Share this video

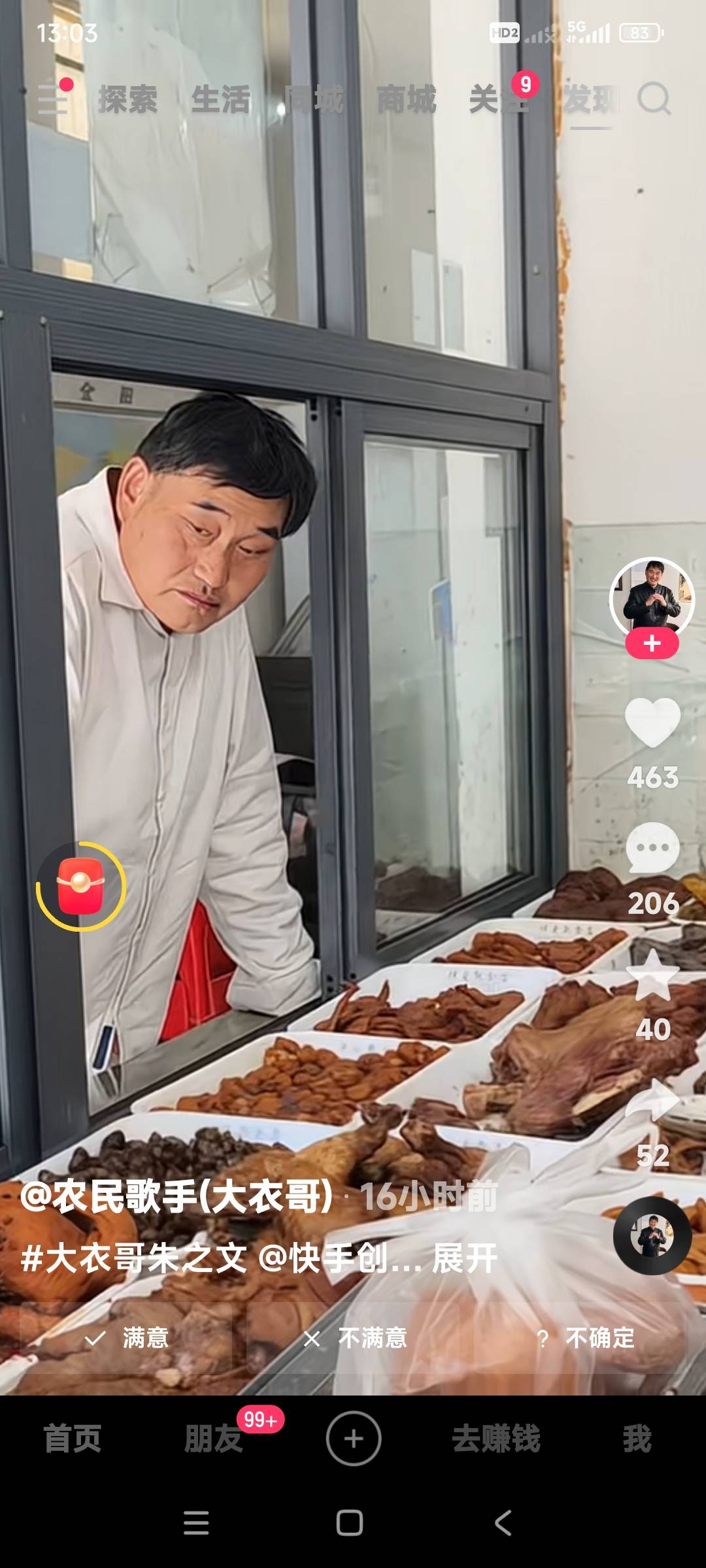click(x=652, y=1102)
